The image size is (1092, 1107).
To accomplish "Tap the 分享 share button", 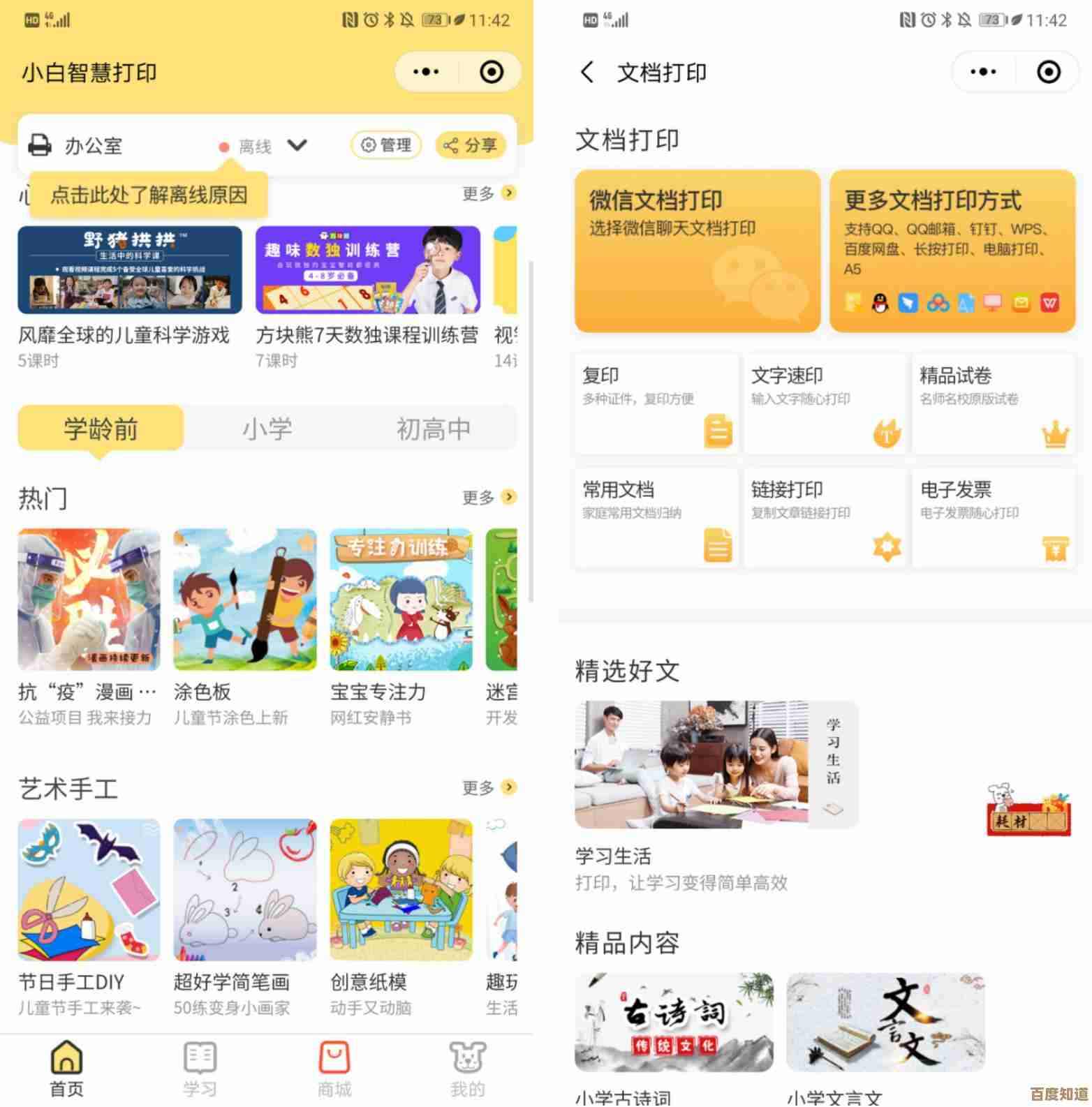I will 471,145.
